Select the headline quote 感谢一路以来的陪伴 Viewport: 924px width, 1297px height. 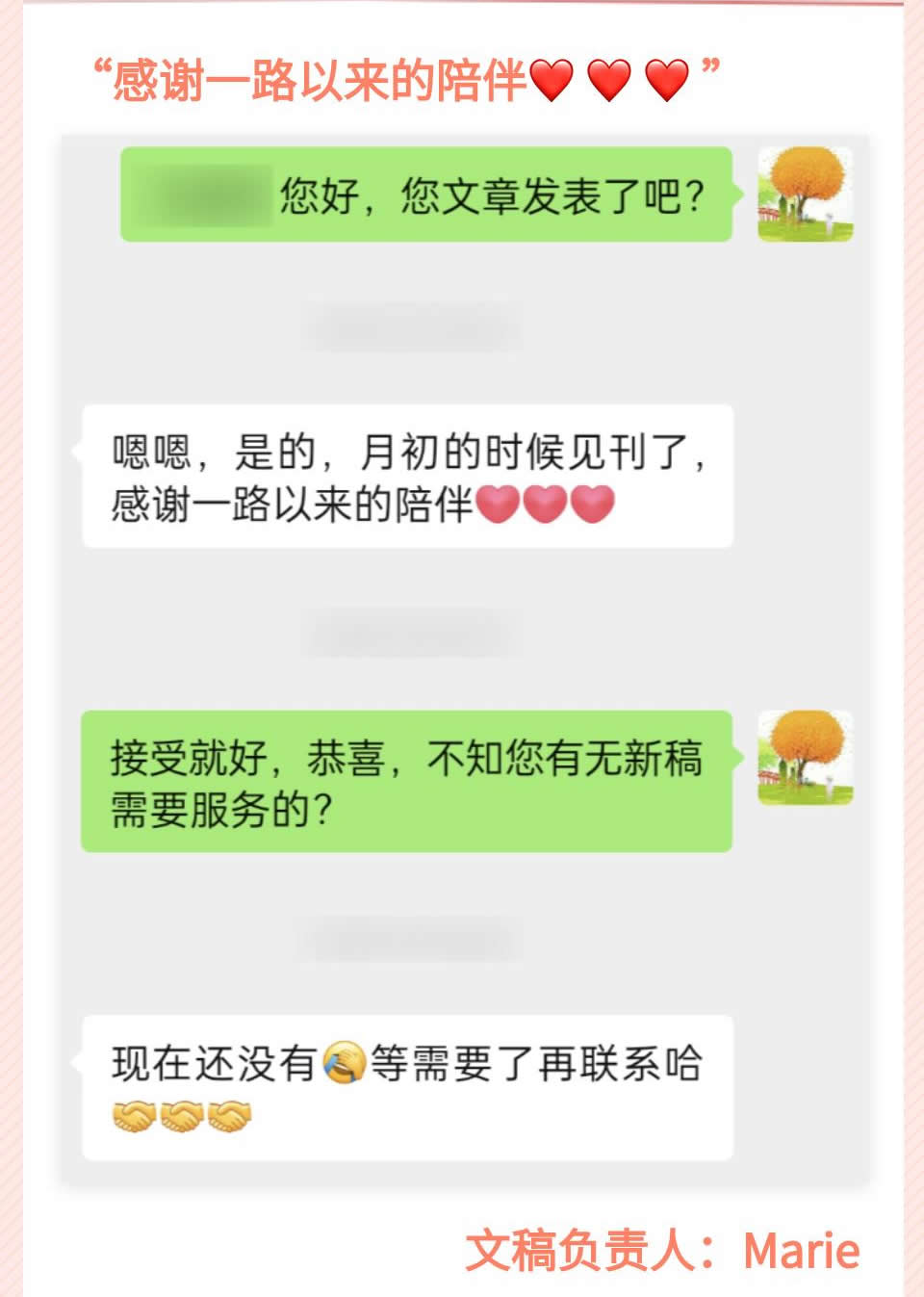click(x=318, y=79)
